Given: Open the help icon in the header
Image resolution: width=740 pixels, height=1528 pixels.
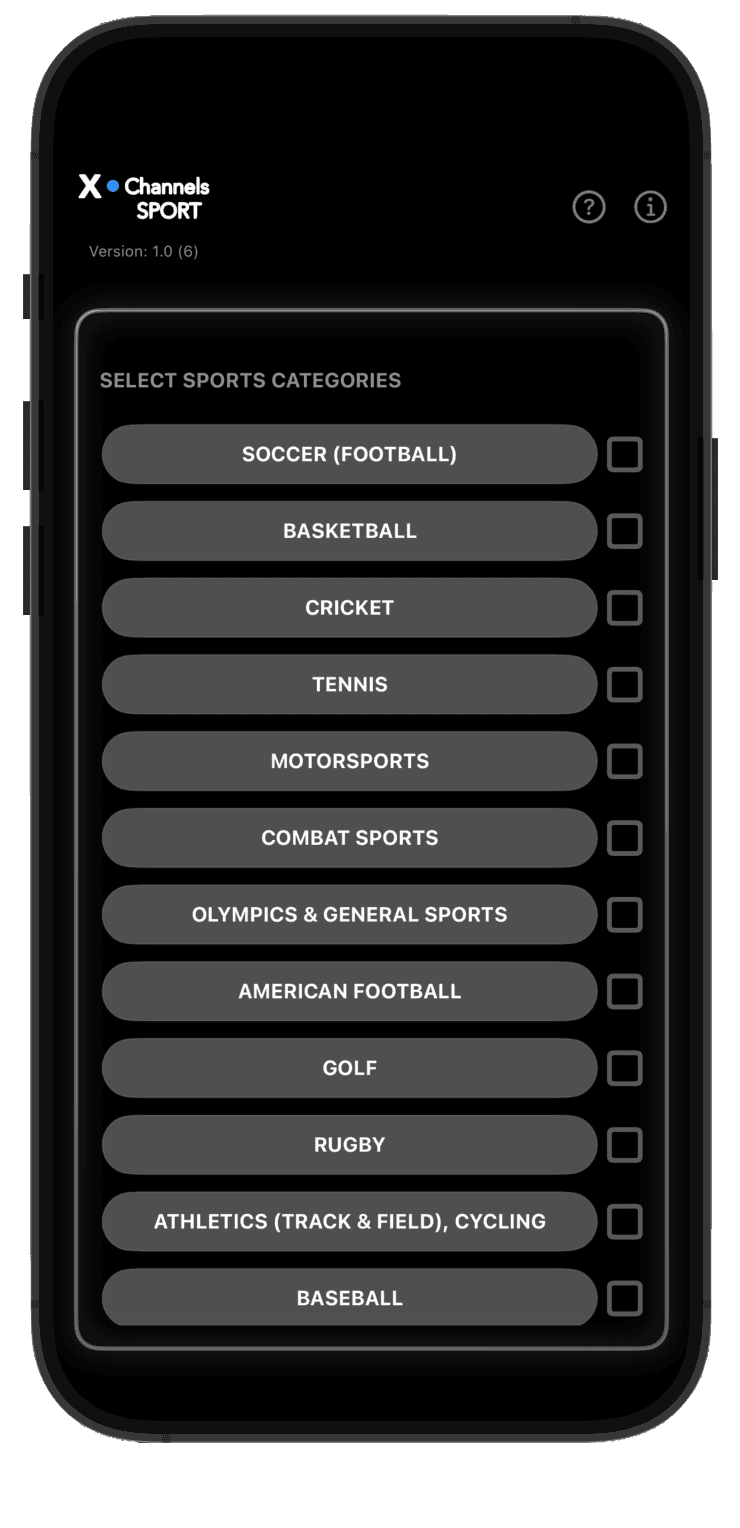Looking at the screenshot, I should [589, 207].
